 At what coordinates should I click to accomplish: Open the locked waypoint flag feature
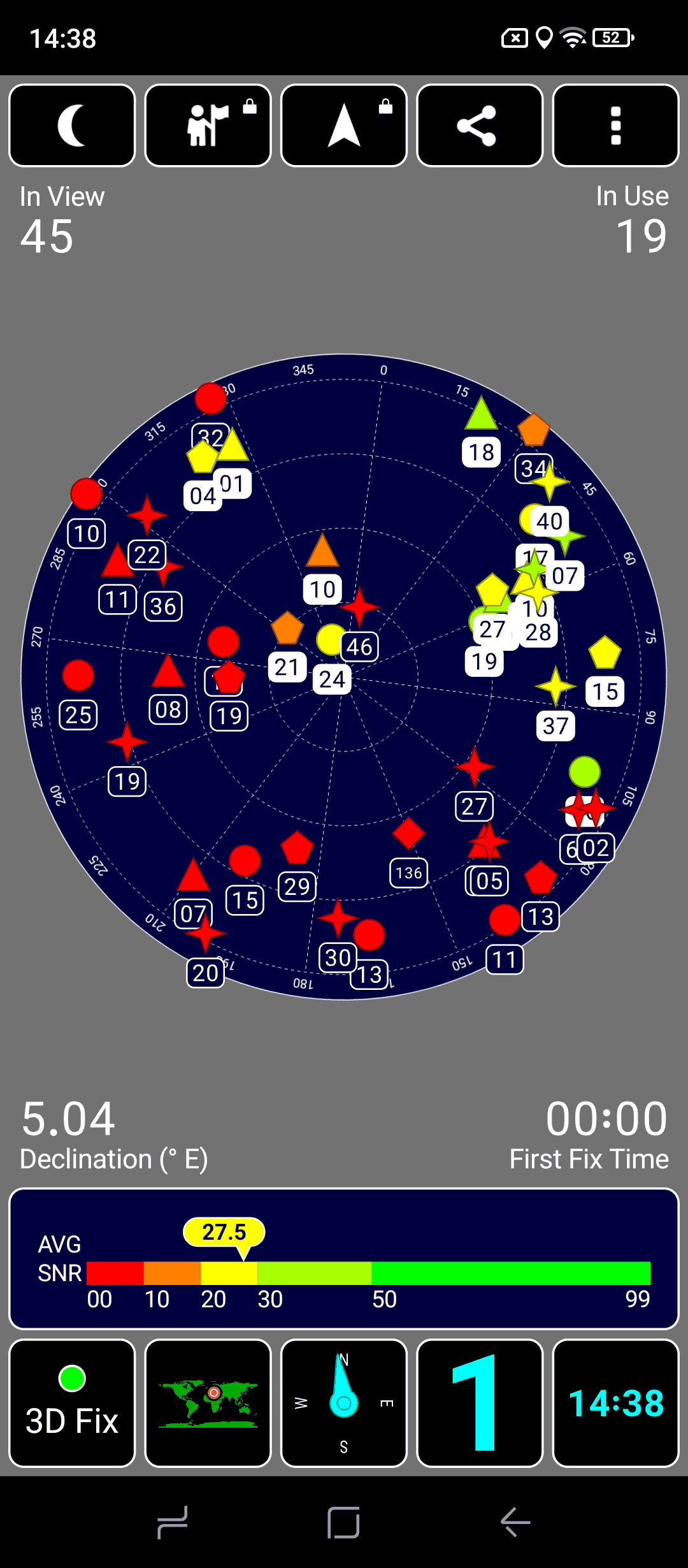(208, 126)
